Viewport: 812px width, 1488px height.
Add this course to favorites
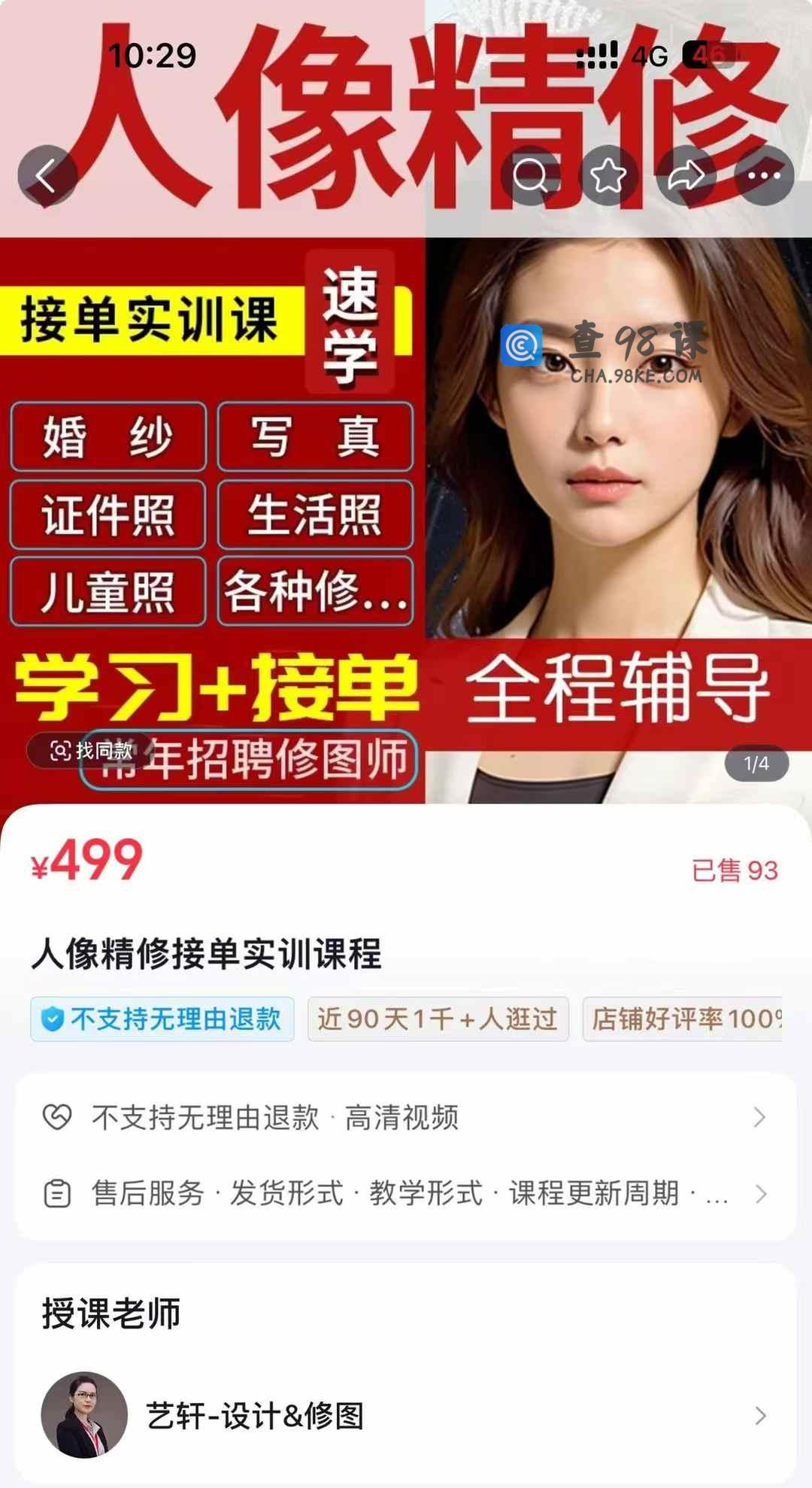pyautogui.click(x=608, y=176)
